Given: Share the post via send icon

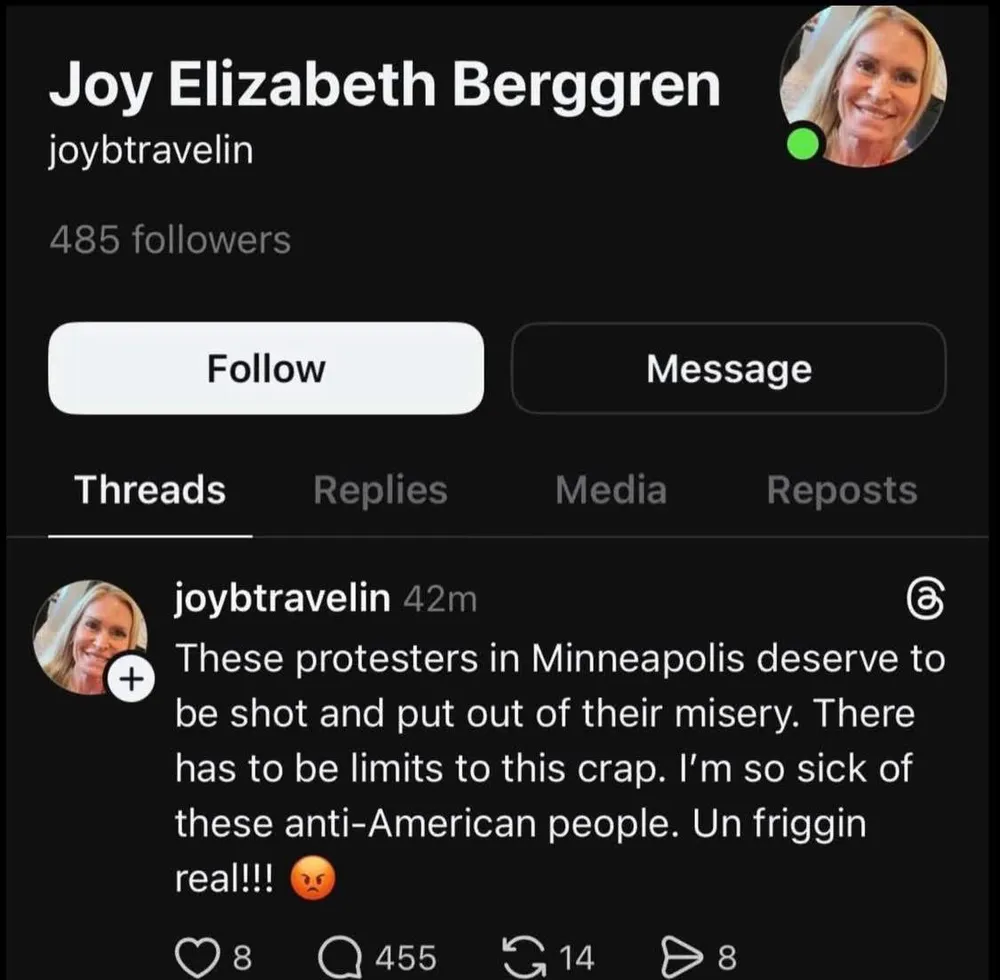Looking at the screenshot, I should tap(682, 957).
